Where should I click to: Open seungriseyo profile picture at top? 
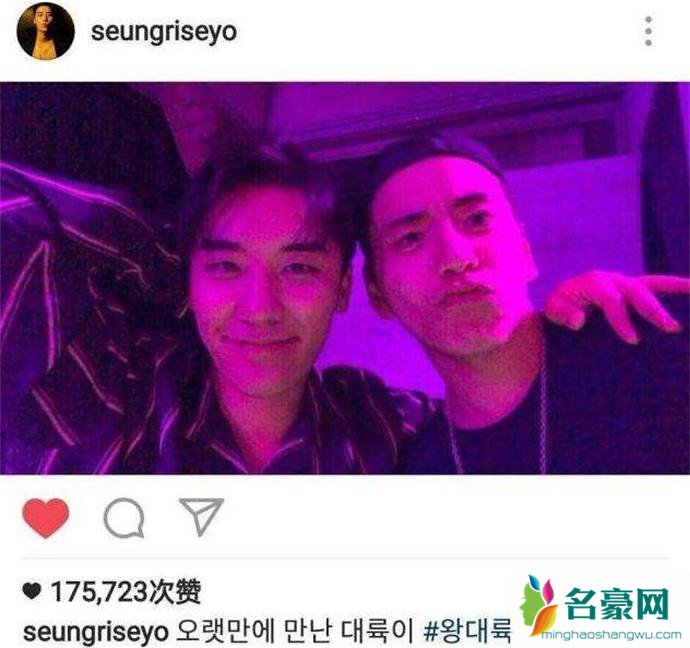tap(45, 31)
